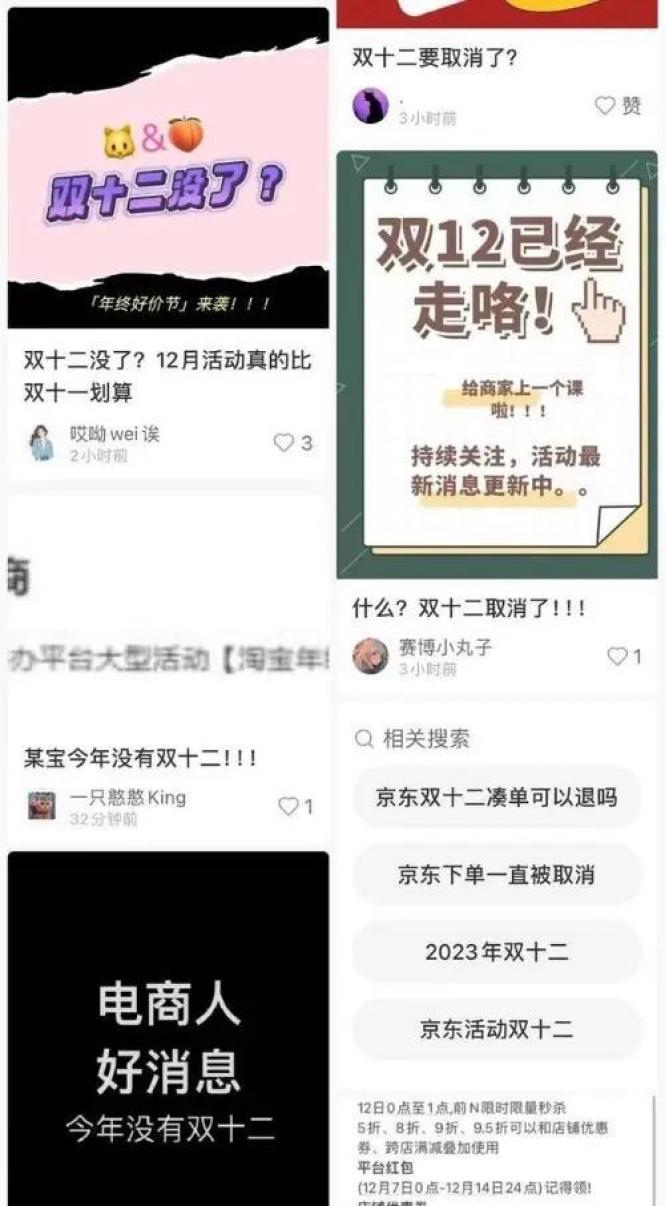
Task: Search related topic 京东双十二凑单可以退吗
Action: pos(496,797)
